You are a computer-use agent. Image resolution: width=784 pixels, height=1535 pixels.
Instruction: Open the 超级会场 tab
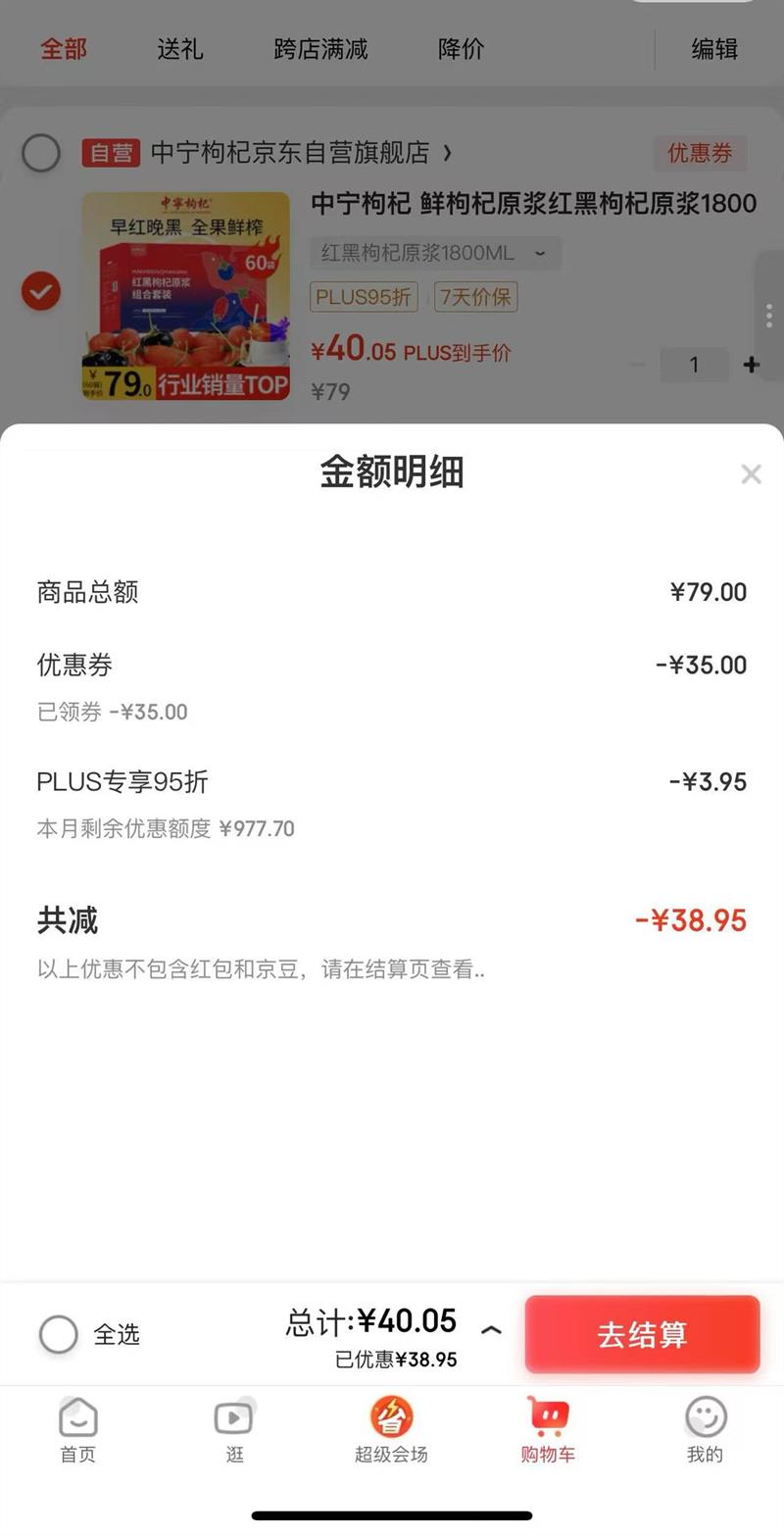click(391, 1430)
